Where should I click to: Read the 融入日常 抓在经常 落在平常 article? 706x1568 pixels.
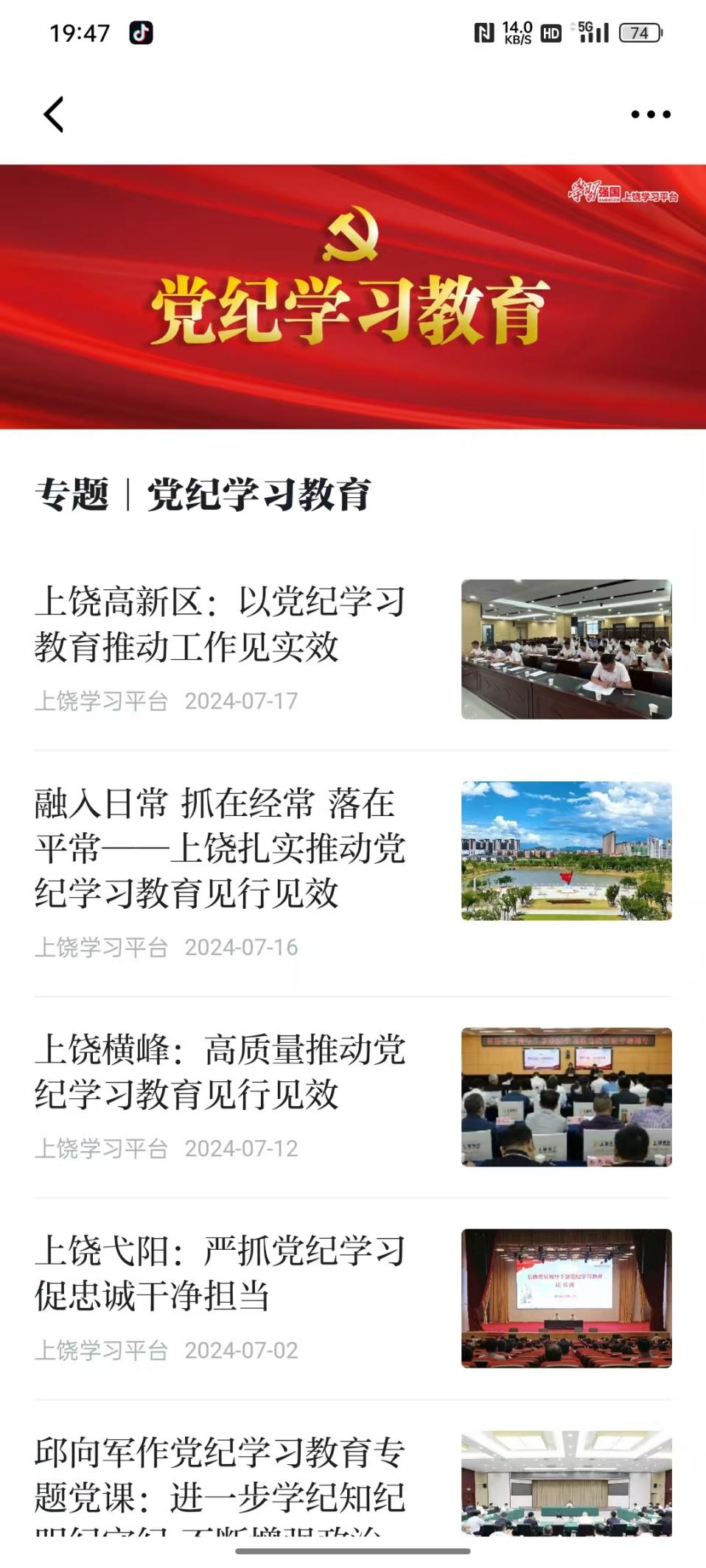220,848
